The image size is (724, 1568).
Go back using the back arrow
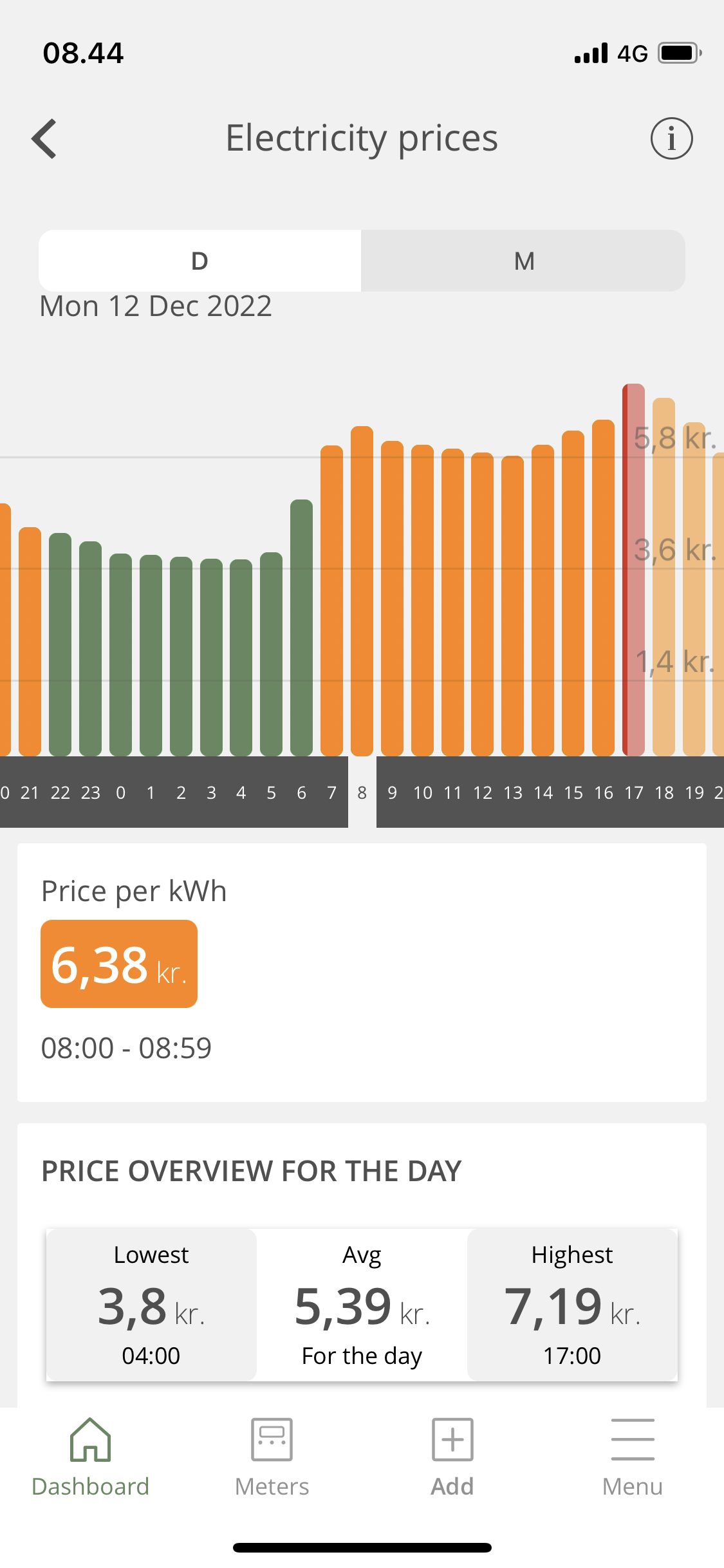(x=44, y=138)
